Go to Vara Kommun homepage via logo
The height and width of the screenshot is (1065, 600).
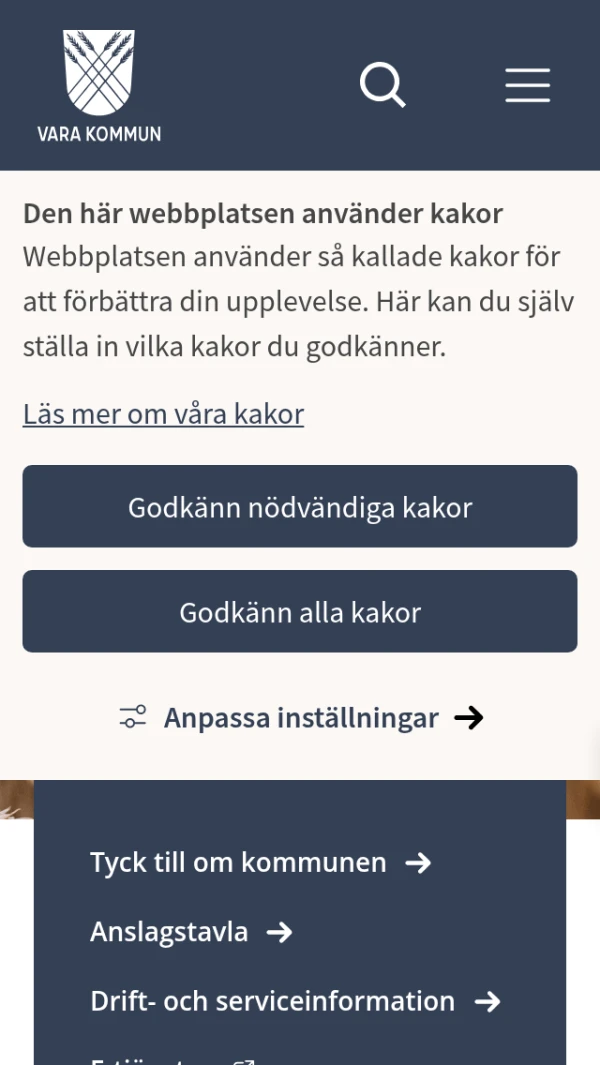(x=99, y=86)
